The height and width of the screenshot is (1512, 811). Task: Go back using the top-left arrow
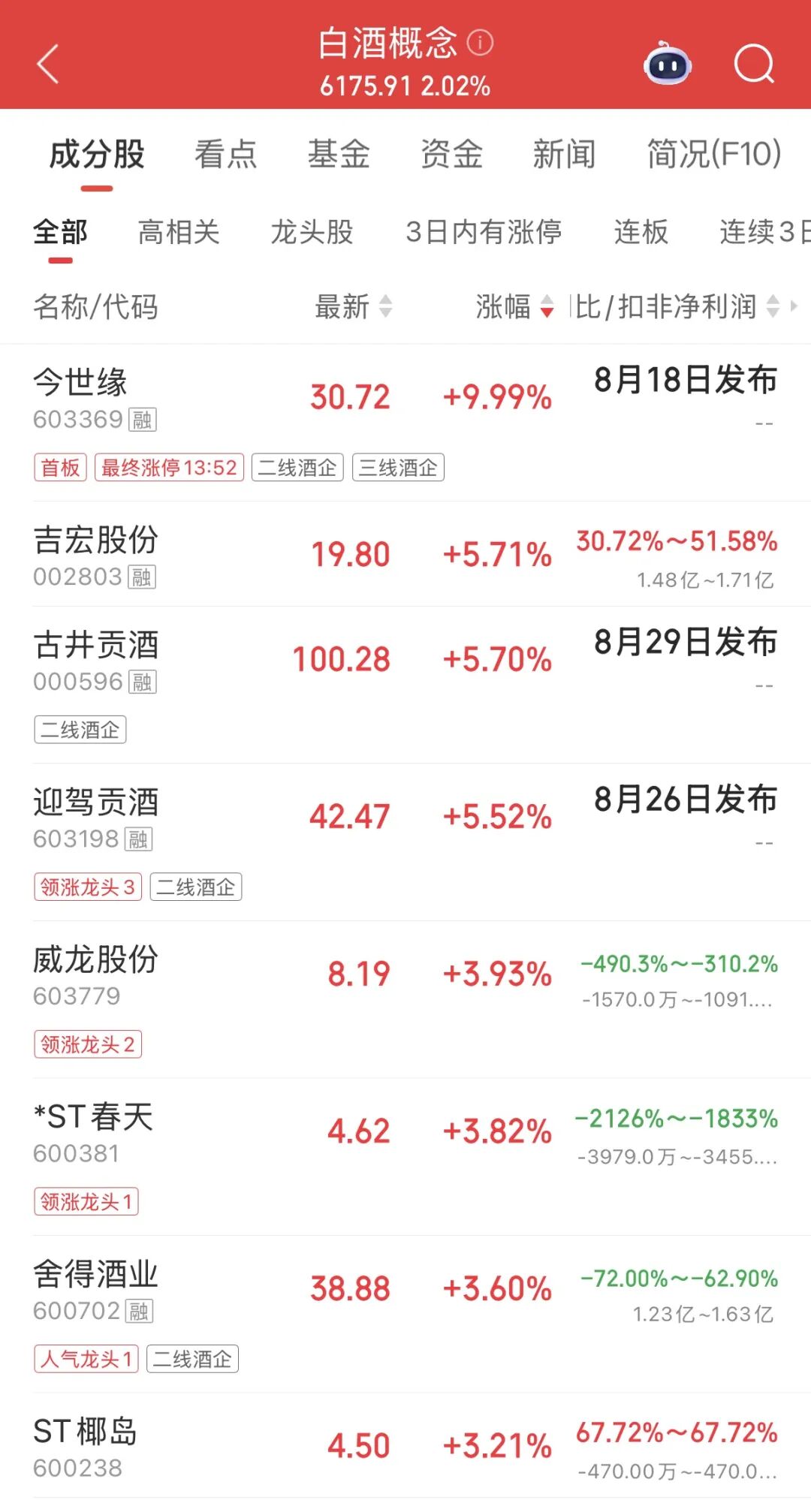pos(48,64)
